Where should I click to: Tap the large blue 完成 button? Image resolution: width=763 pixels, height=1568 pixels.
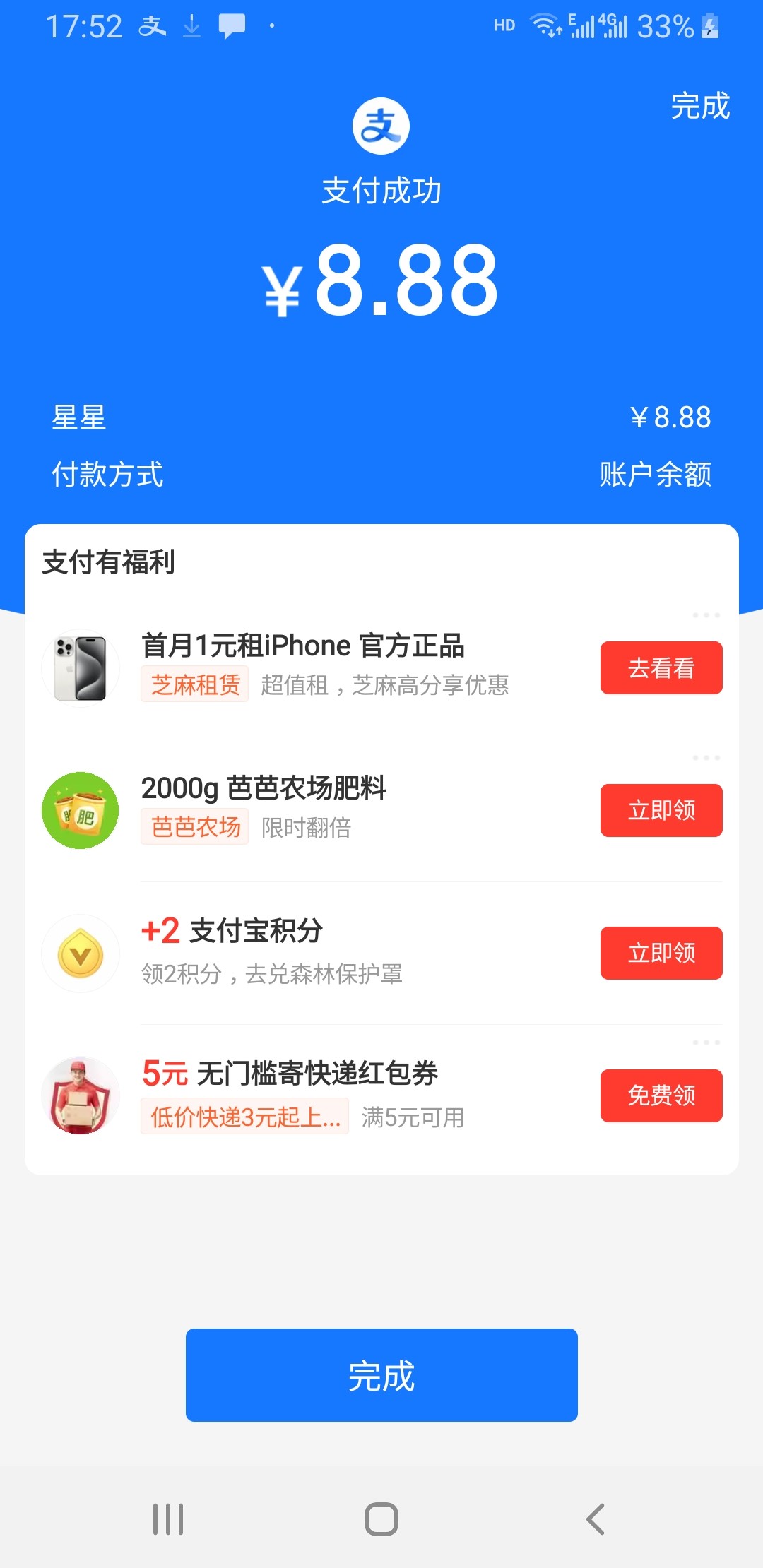381,1374
